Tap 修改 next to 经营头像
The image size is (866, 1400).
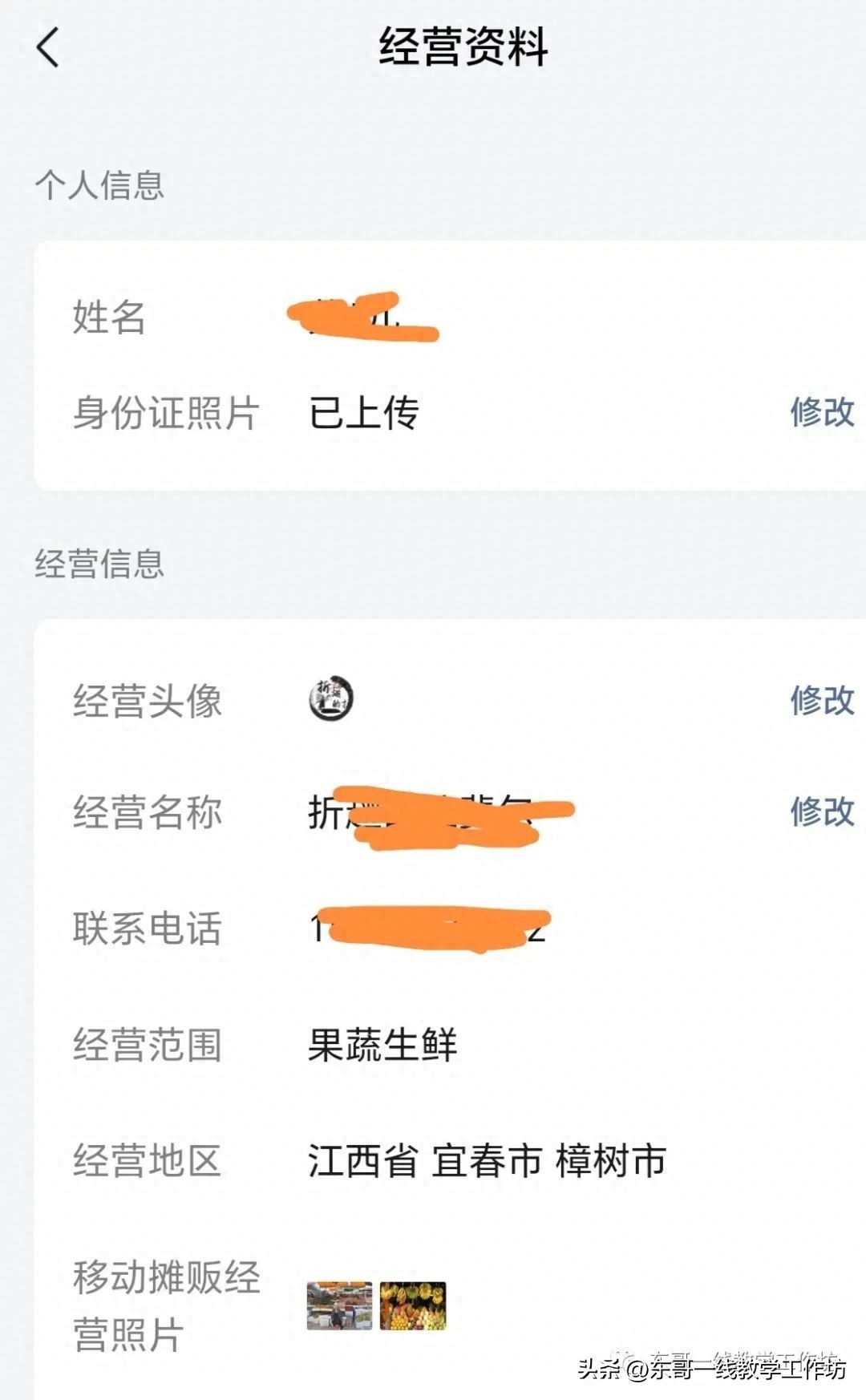coord(822,700)
